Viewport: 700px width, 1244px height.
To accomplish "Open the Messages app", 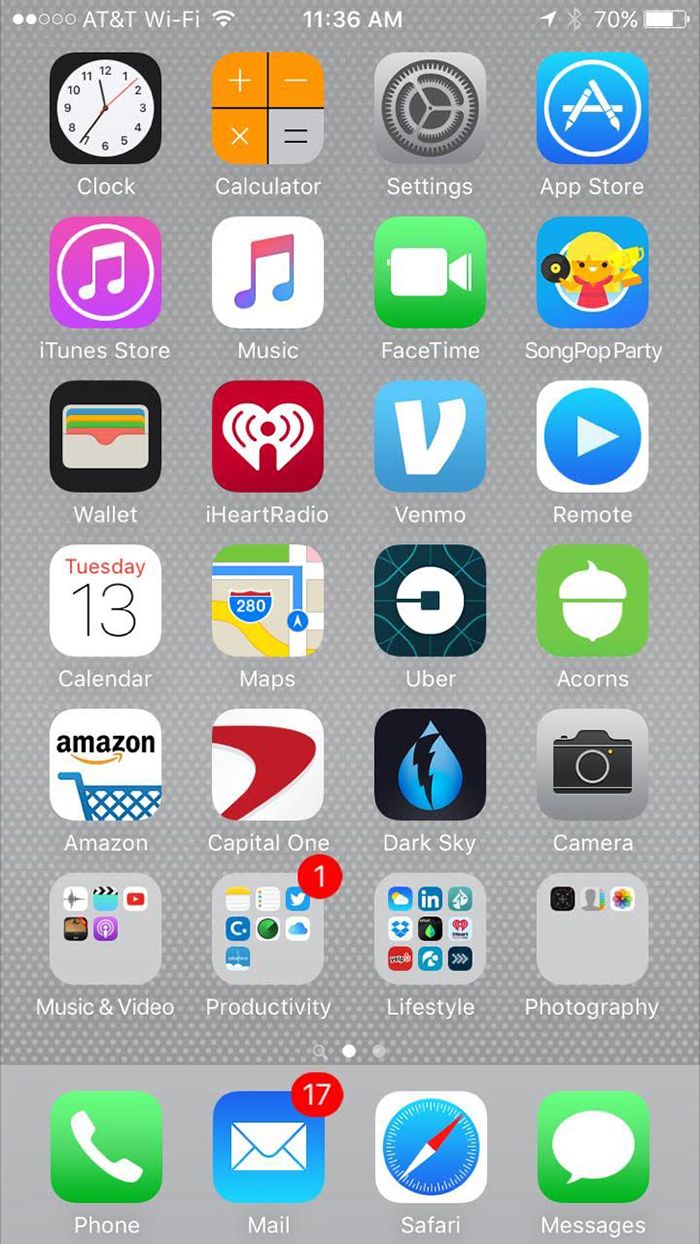I will (x=592, y=1146).
